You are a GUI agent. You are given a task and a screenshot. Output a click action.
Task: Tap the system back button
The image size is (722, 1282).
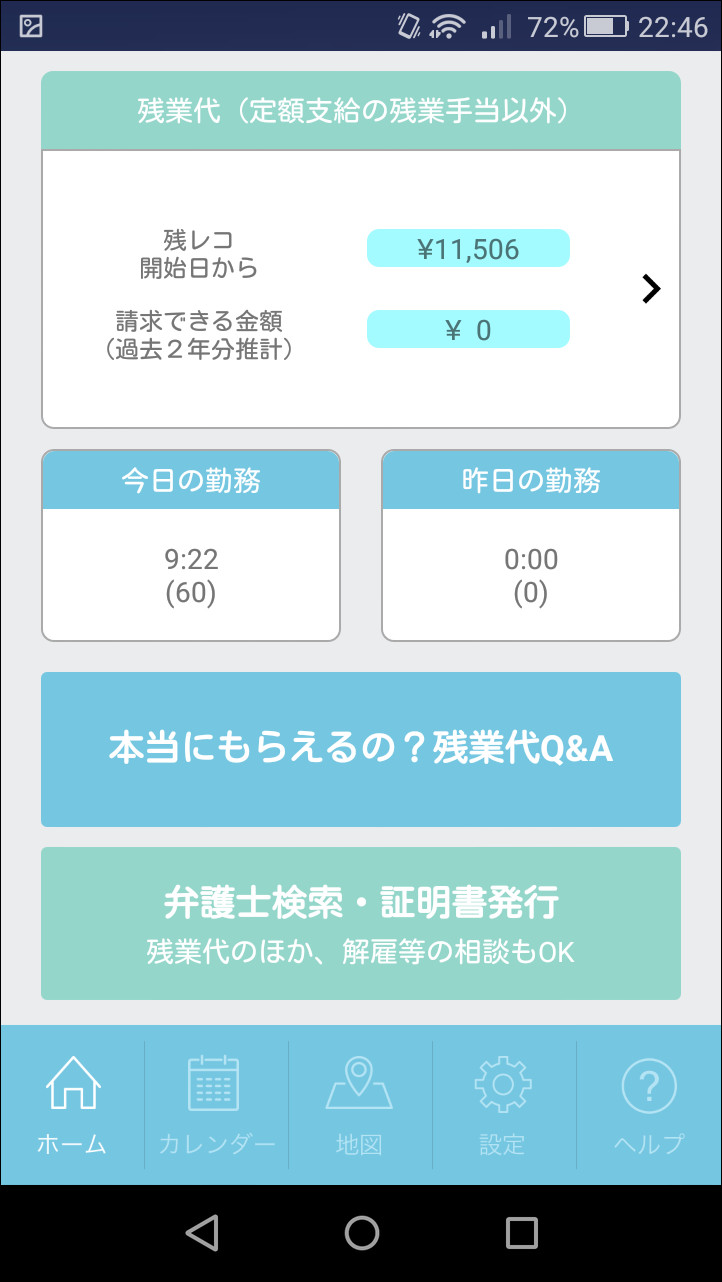pos(203,1233)
